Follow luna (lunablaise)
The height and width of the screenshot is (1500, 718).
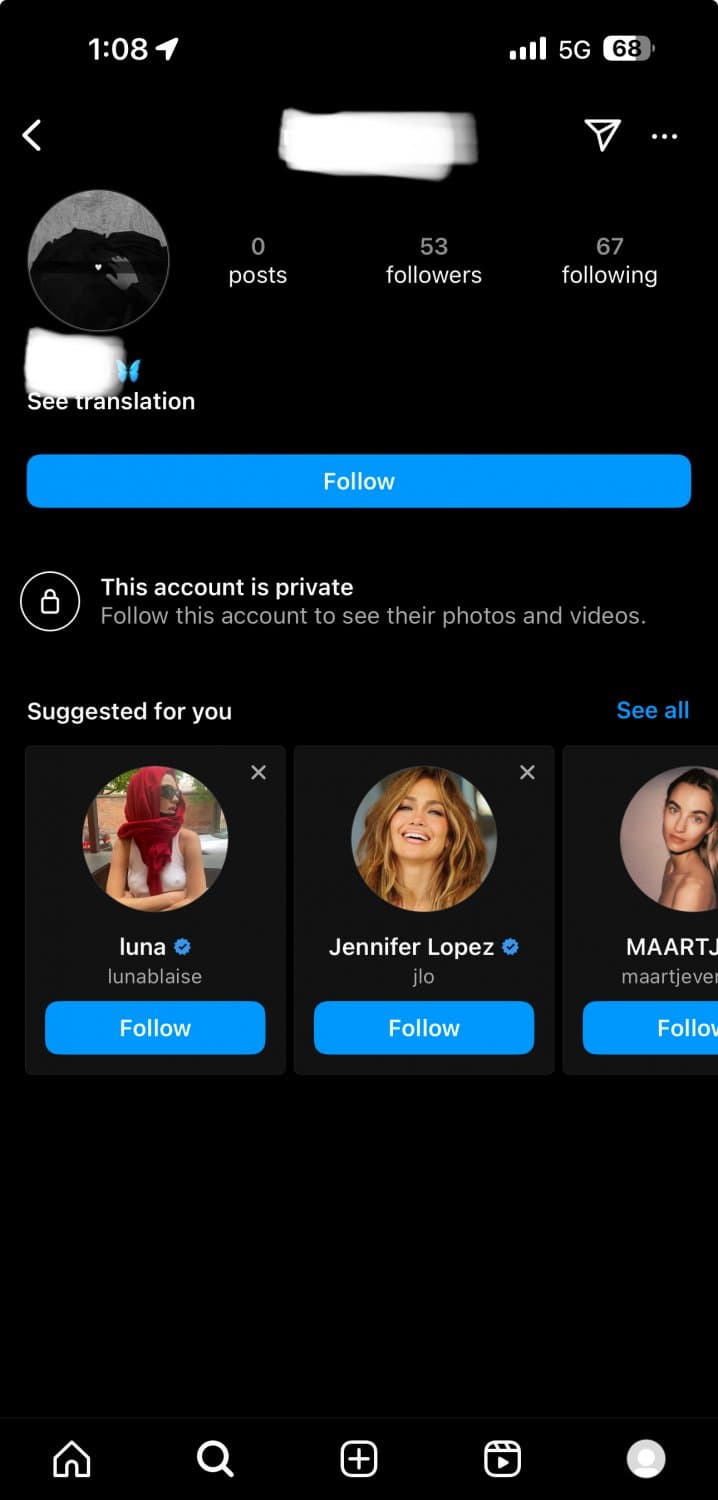[155, 1028]
